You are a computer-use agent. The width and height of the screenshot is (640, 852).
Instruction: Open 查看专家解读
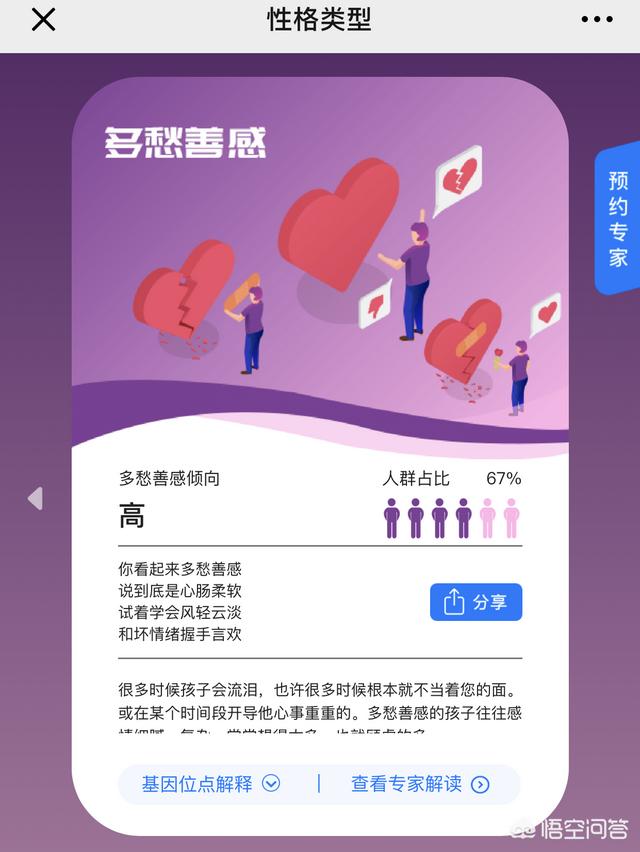click(x=420, y=784)
